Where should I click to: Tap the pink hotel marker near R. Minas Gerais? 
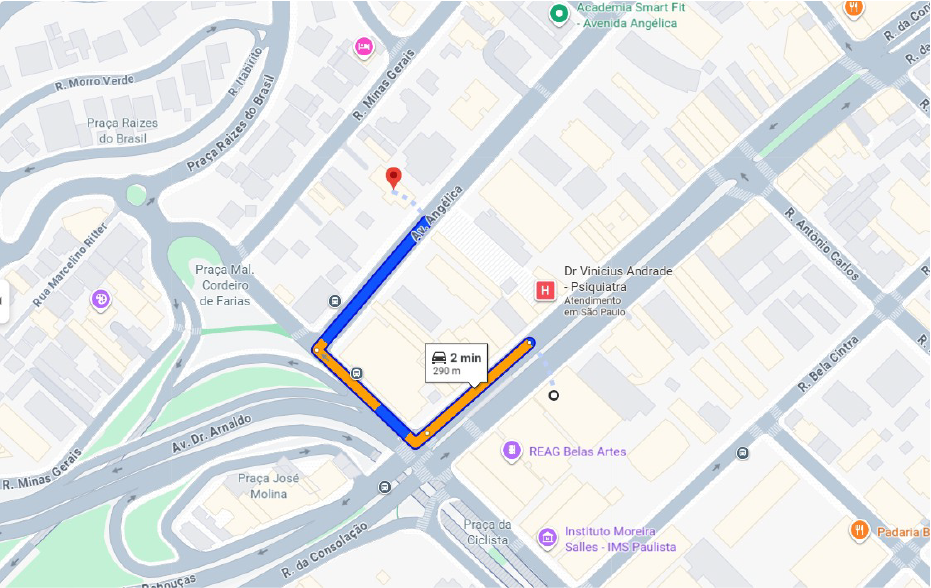click(364, 46)
